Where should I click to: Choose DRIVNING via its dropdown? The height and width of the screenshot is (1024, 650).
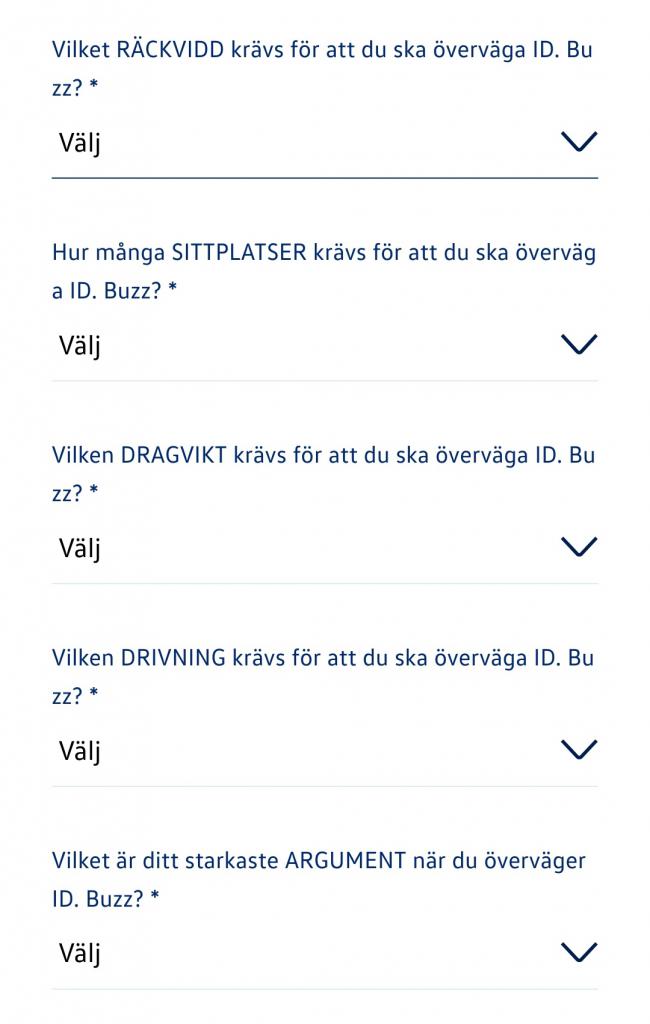click(324, 750)
